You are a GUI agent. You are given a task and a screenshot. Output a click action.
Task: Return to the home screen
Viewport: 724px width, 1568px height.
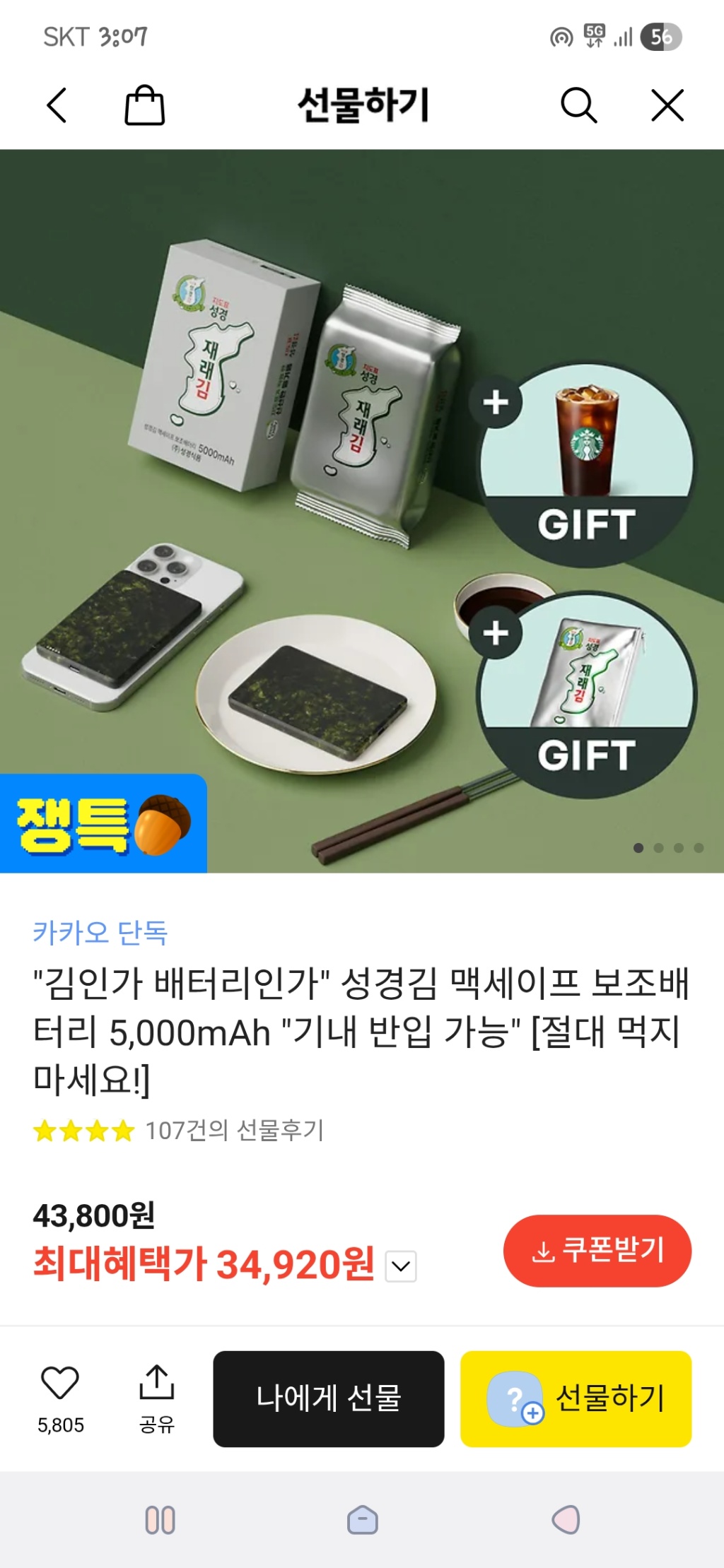(x=363, y=1520)
